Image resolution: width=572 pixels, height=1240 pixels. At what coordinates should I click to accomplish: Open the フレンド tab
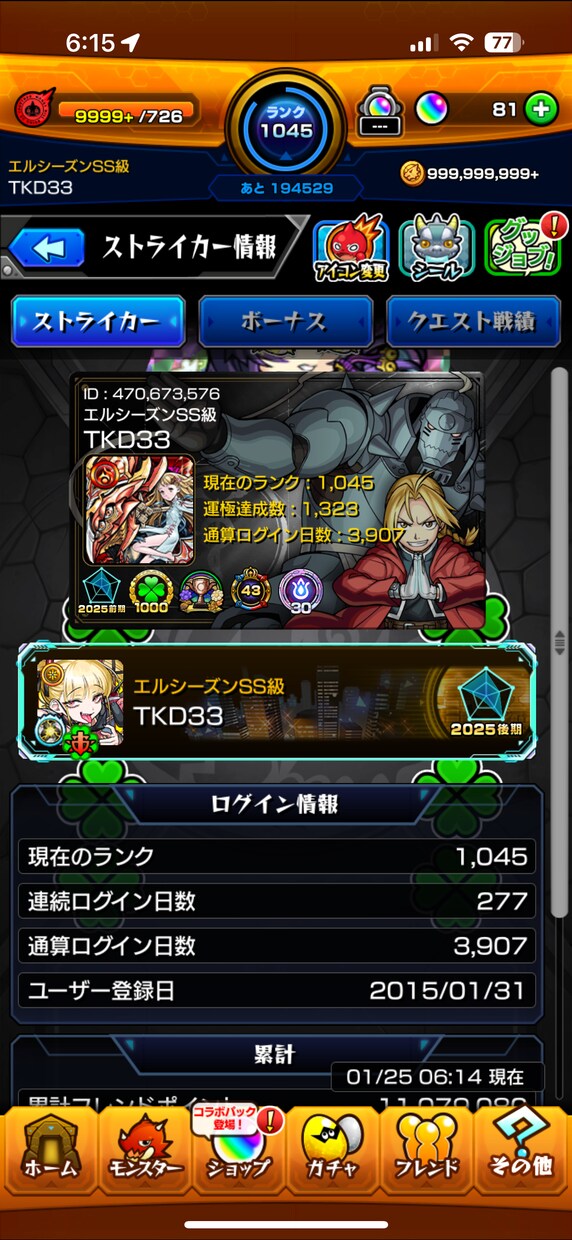pos(427,1152)
